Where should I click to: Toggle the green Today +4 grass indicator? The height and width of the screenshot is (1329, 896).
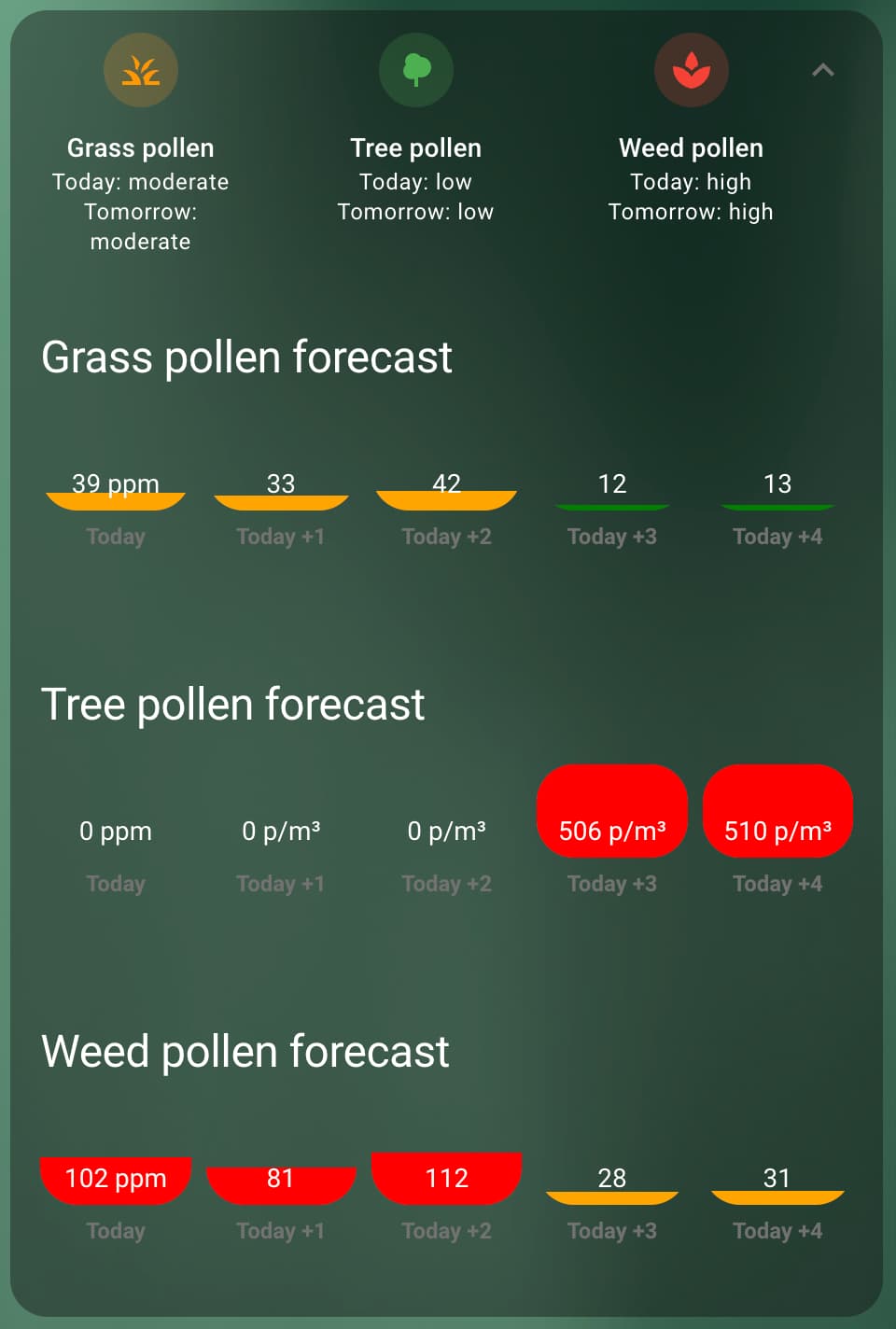[x=777, y=497]
